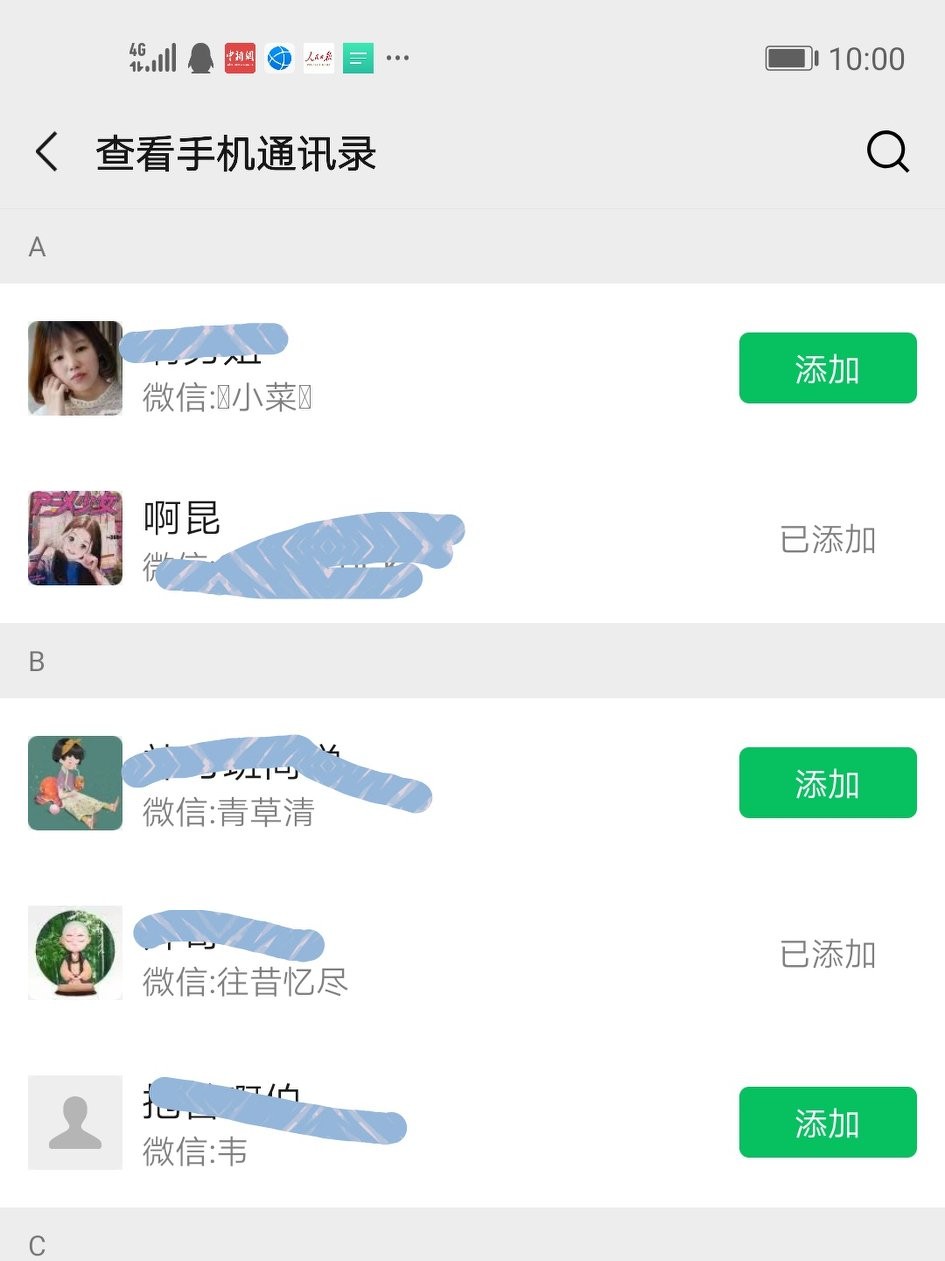Image resolution: width=945 pixels, height=1261 pixels.
Task: Open the QQ notification icon in status bar
Action: coord(201,58)
